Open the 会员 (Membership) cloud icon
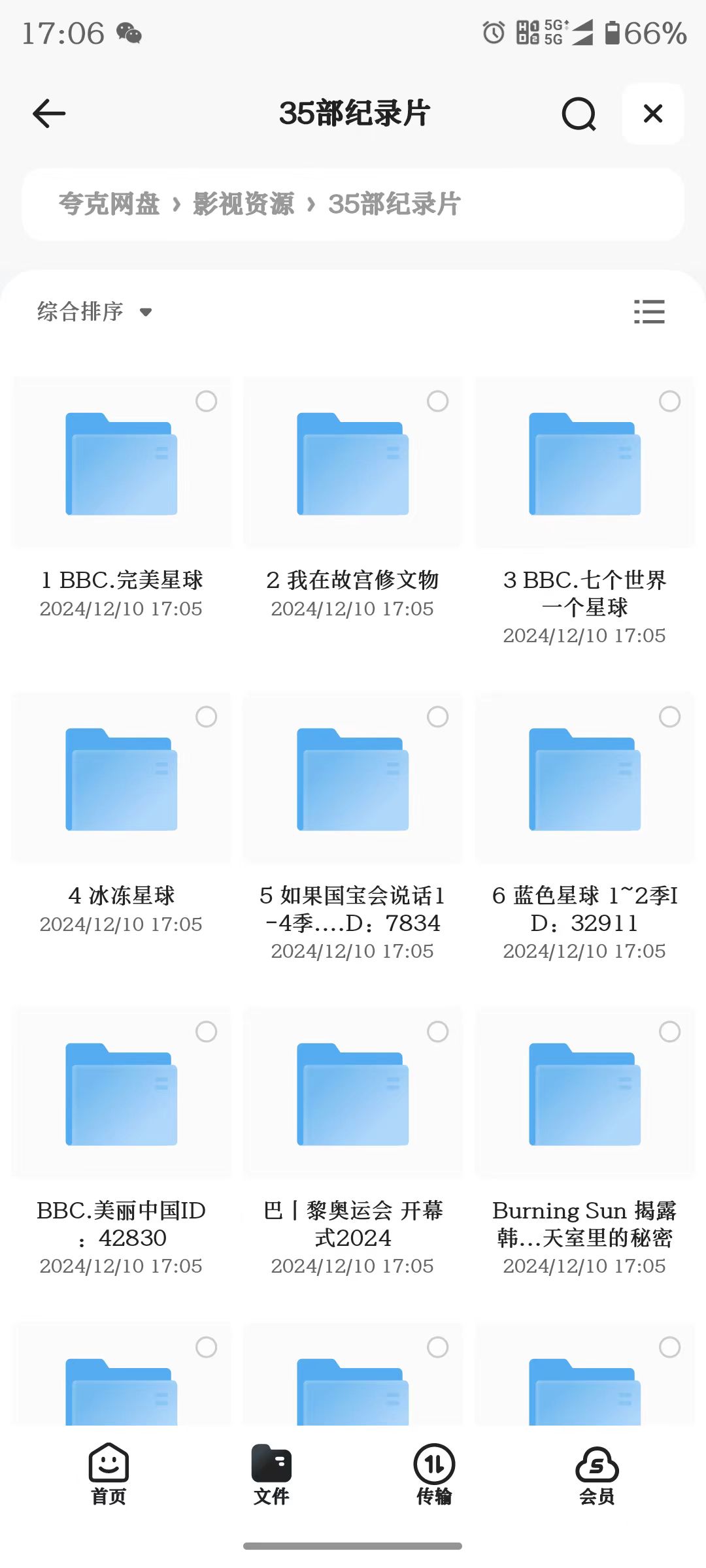 [x=596, y=1465]
